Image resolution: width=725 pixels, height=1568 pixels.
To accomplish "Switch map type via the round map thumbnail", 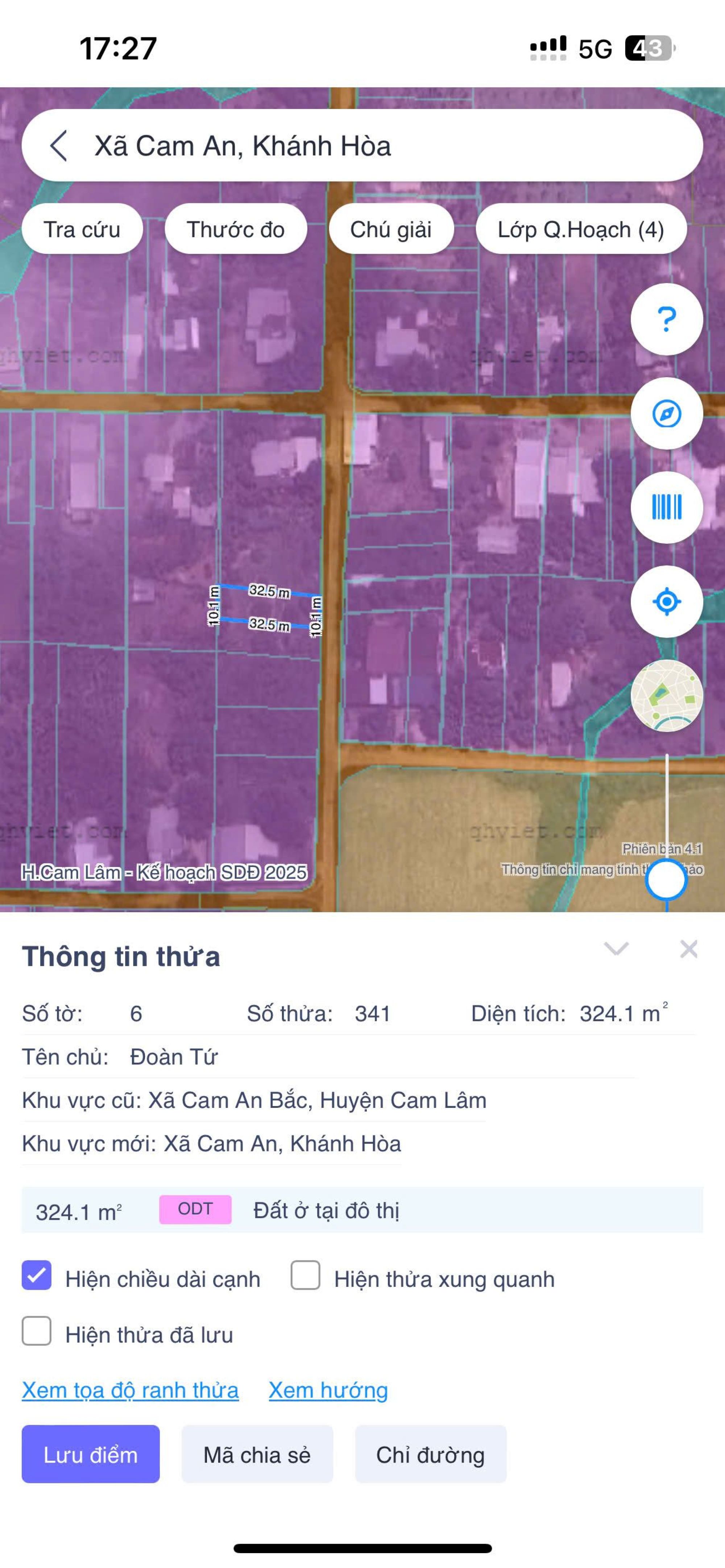I will 667,695.
